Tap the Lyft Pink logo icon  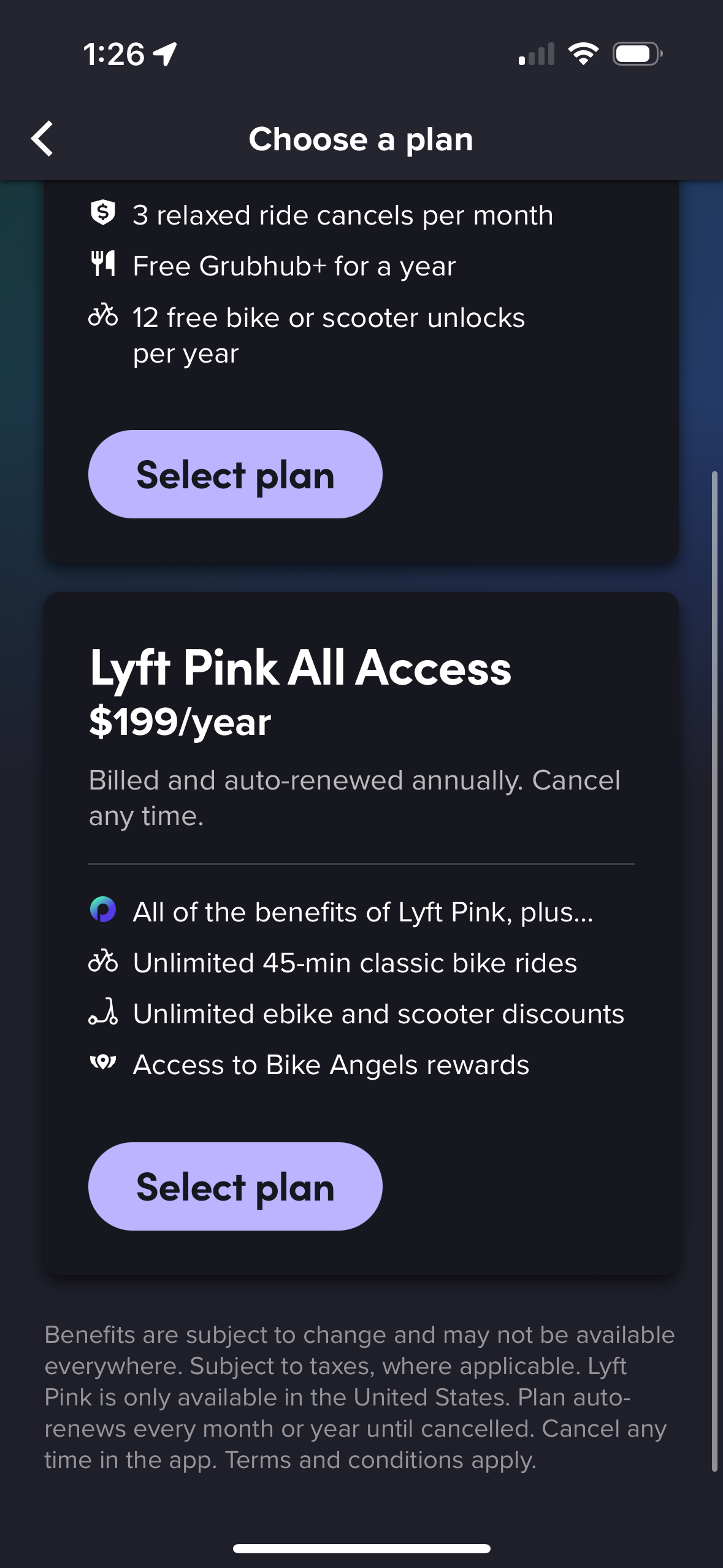tap(102, 911)
